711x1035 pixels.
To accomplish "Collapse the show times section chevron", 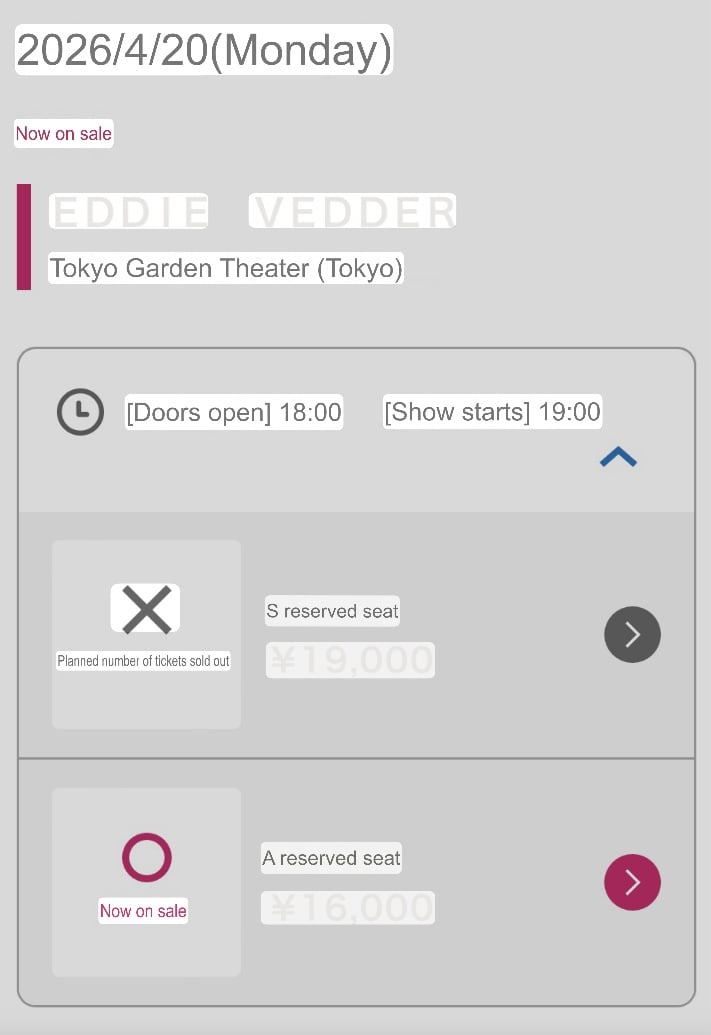I will pos(618,458).
